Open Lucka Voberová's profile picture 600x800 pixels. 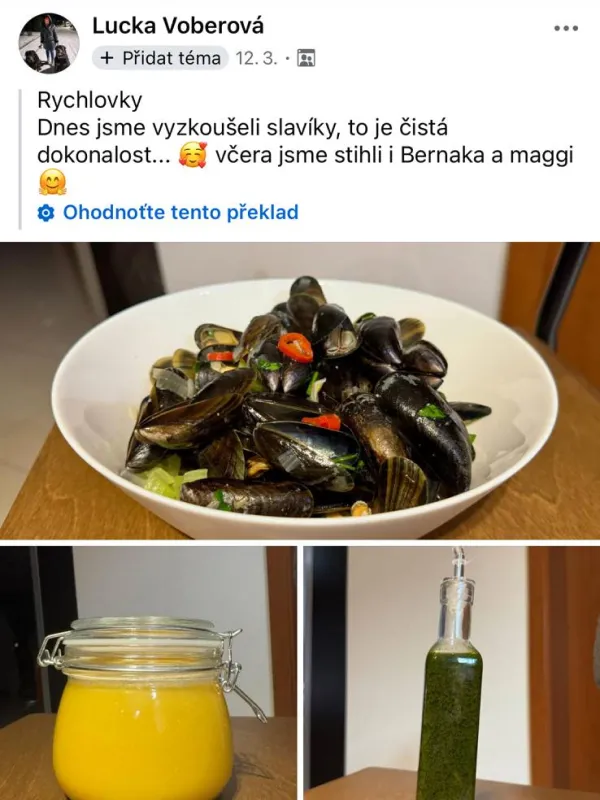[49, 43]
